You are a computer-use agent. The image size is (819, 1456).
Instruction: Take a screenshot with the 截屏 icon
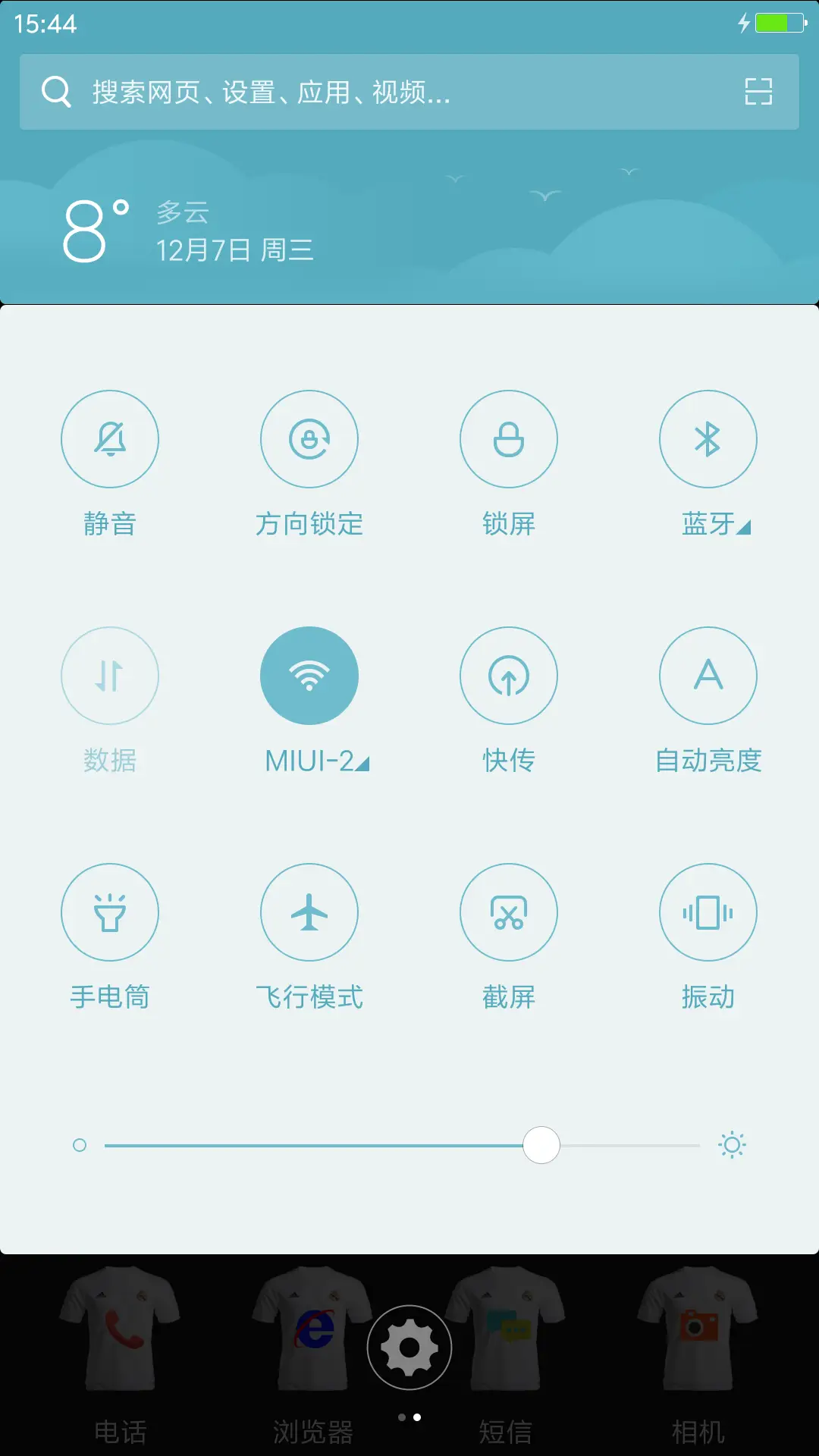pyautogui.click(x=509, y=912)
